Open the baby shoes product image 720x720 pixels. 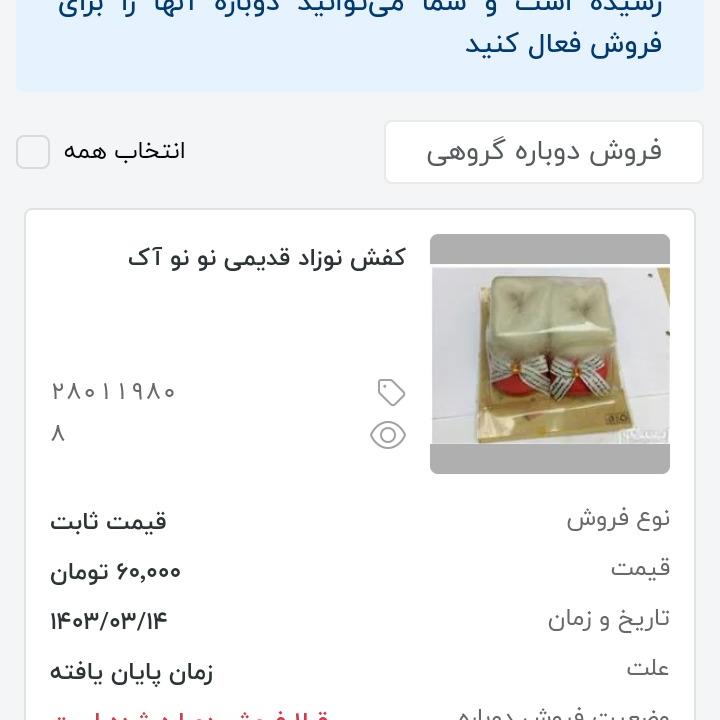pos(549,354)
